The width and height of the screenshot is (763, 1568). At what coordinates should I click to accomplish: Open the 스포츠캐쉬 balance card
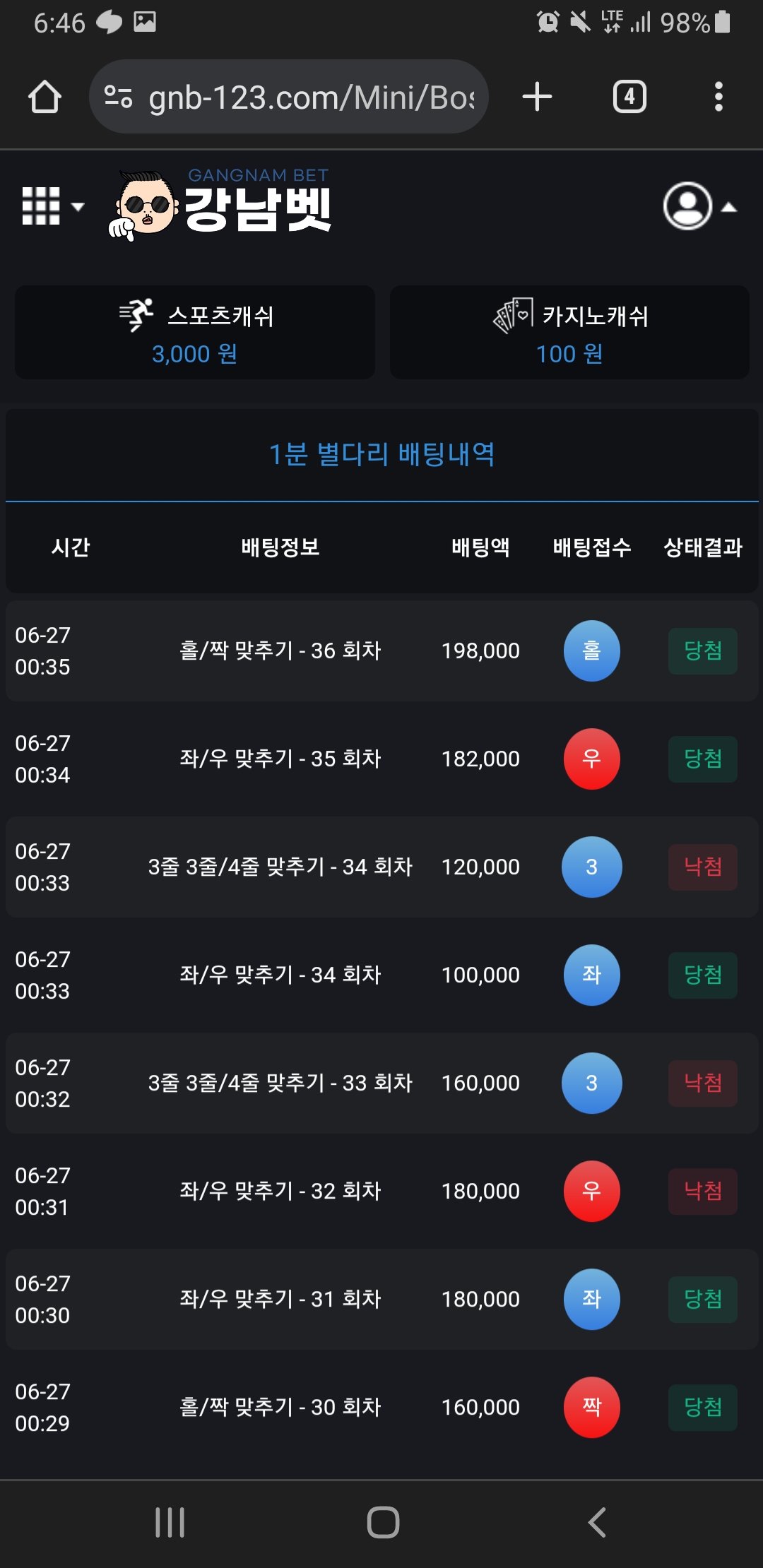pyautogui.click(x=195, y=333)
